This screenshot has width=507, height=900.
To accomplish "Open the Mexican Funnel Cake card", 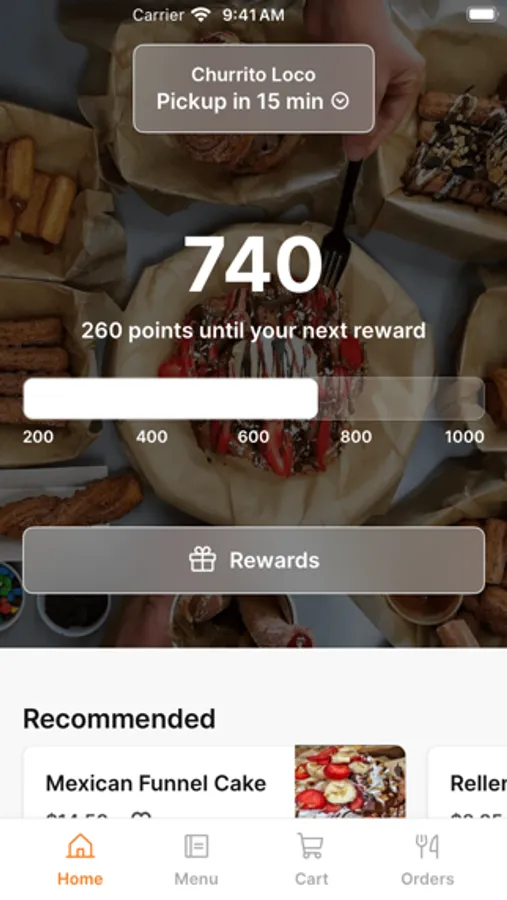I will [x=214, y=782].
